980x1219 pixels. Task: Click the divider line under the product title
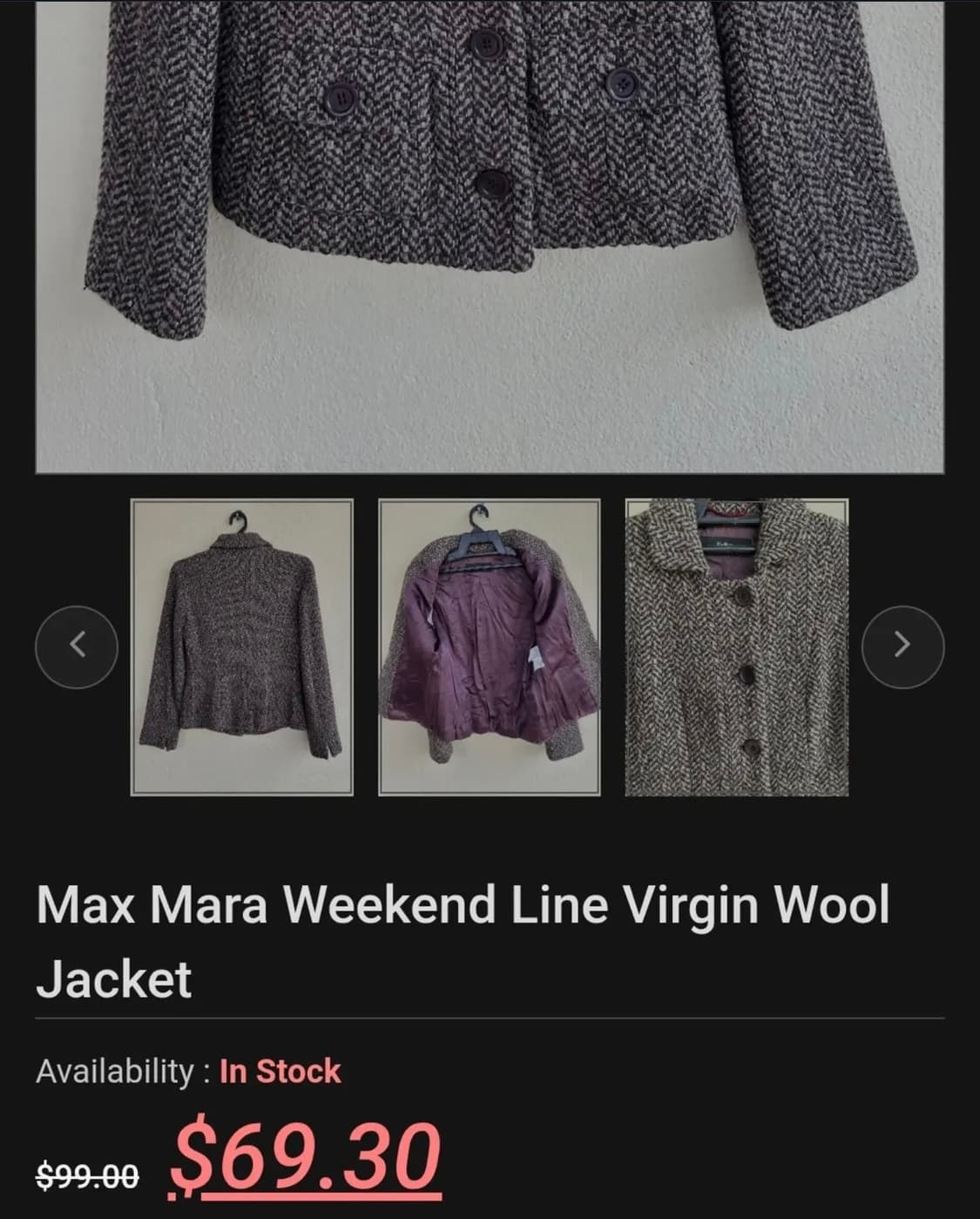[490, 1015]
